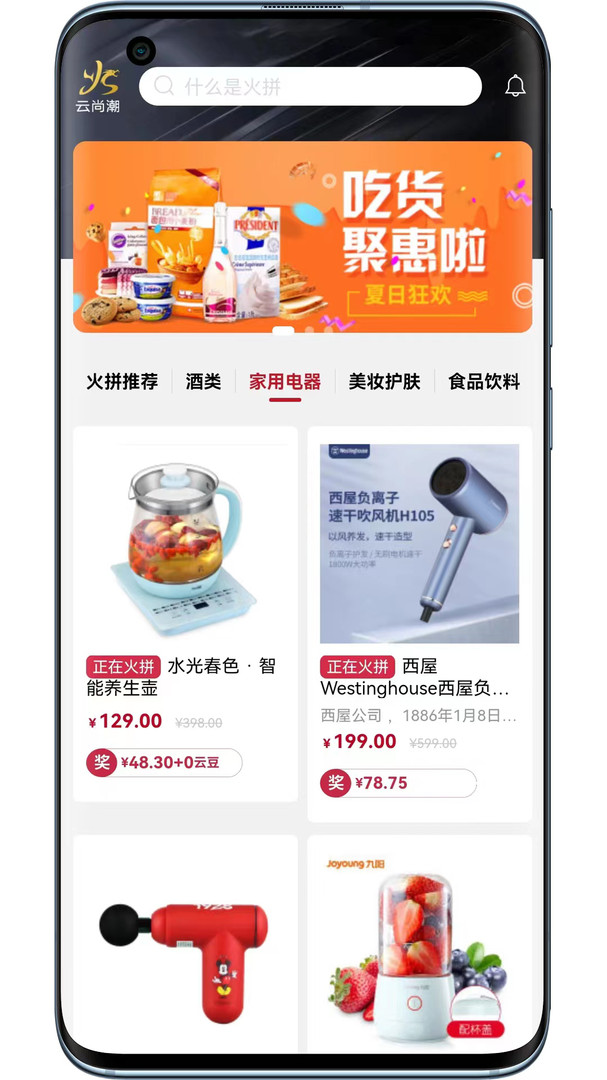Switch to the 美妆护肤 tab
This screenshot has width=607, height=1080.
[x=384, y=381]
